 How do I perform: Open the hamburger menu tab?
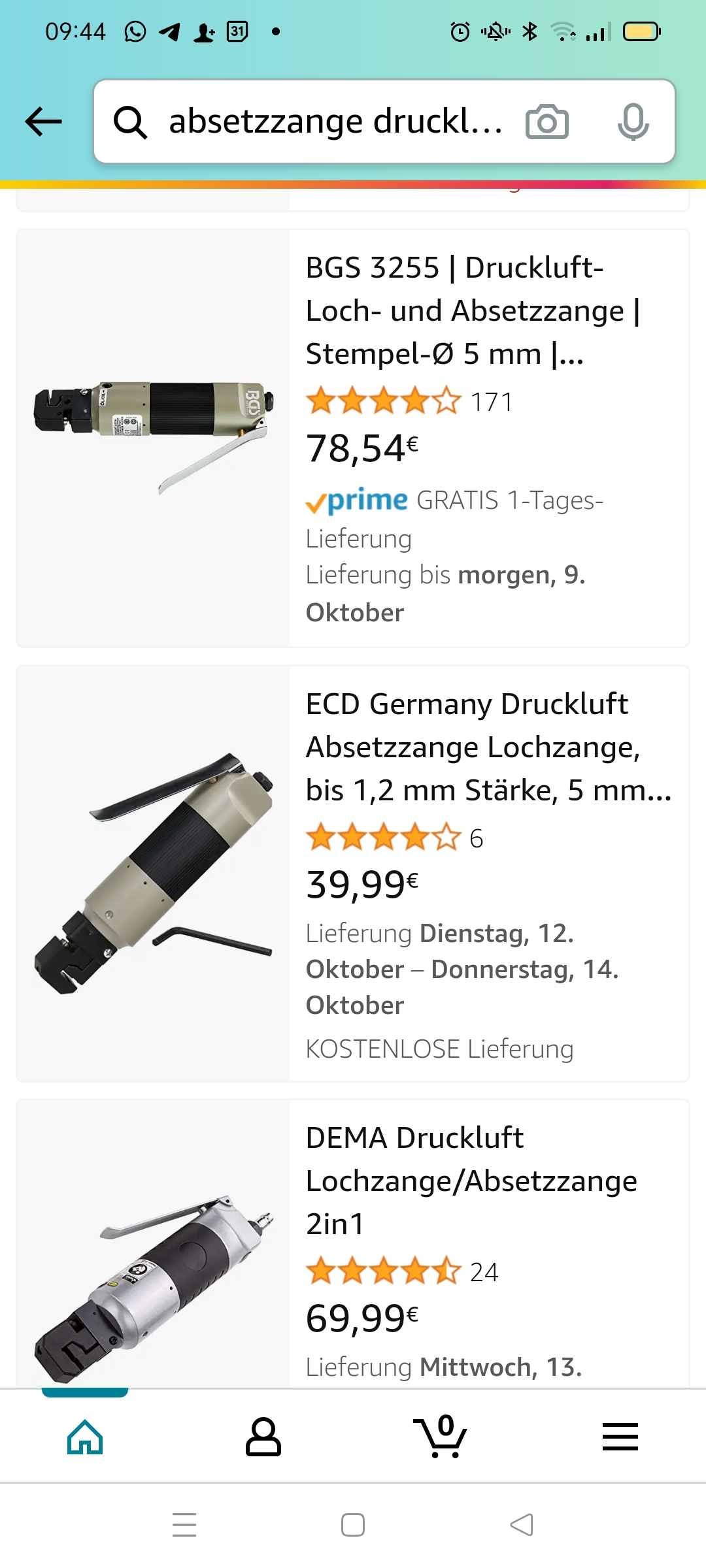[x=620, y=1437]
